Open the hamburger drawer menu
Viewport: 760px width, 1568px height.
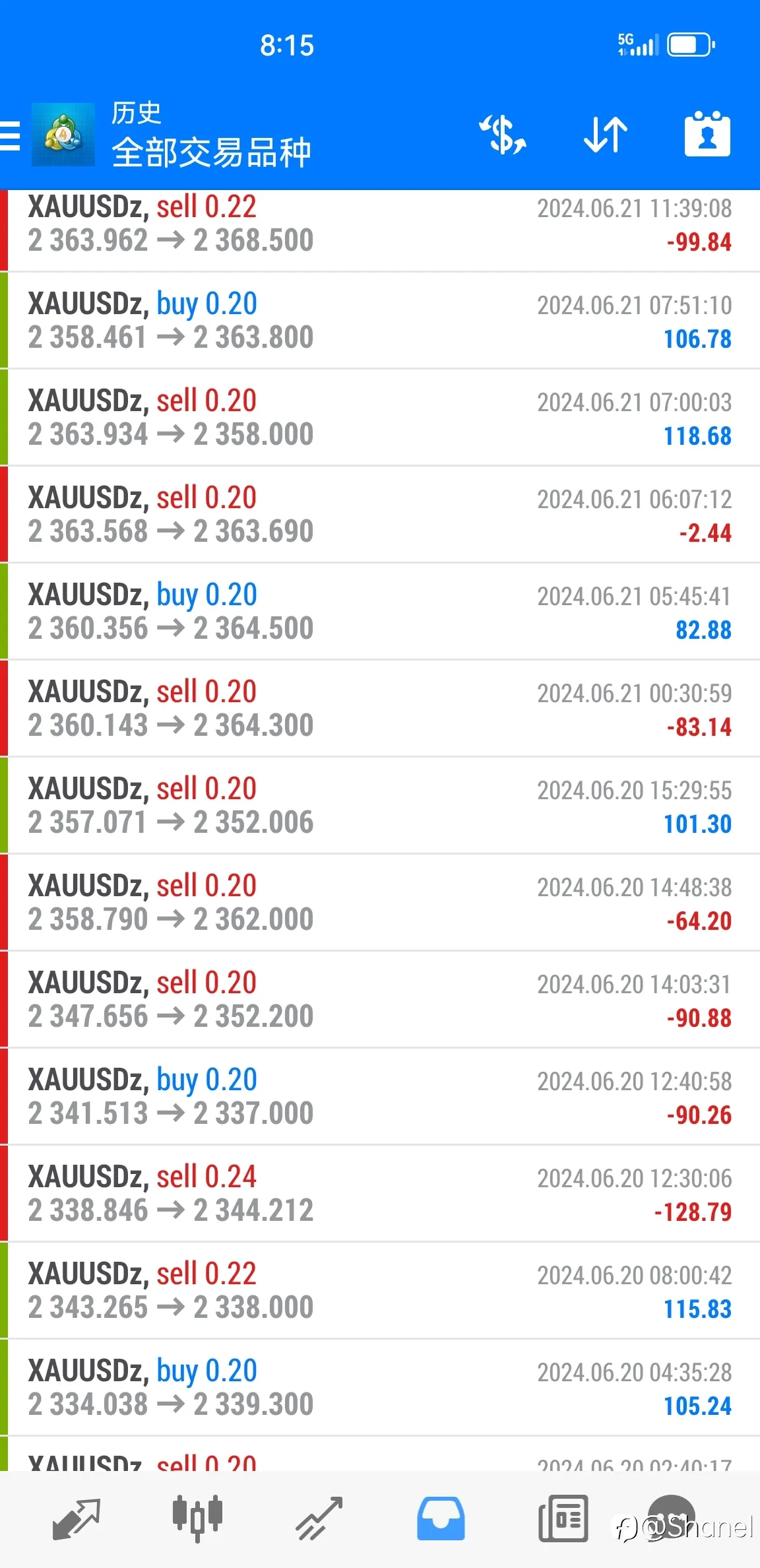click(x=11, y=135)
